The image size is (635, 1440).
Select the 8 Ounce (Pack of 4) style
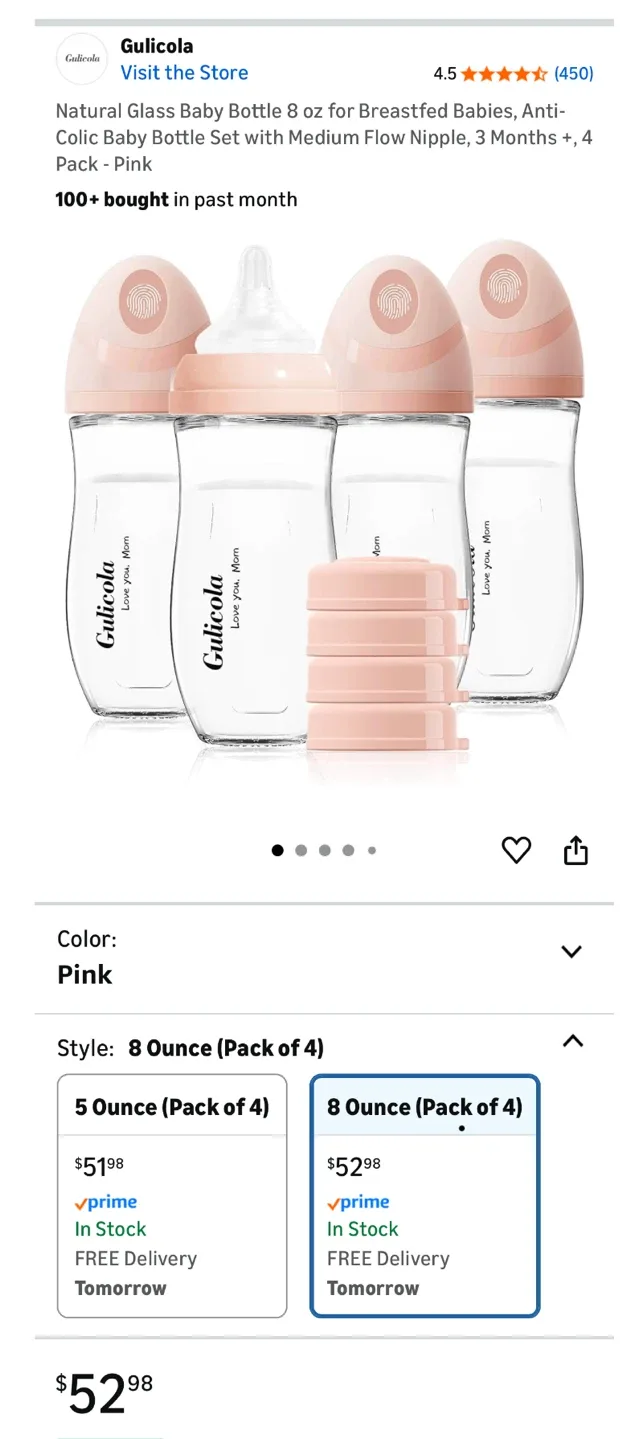point(425,1196)
